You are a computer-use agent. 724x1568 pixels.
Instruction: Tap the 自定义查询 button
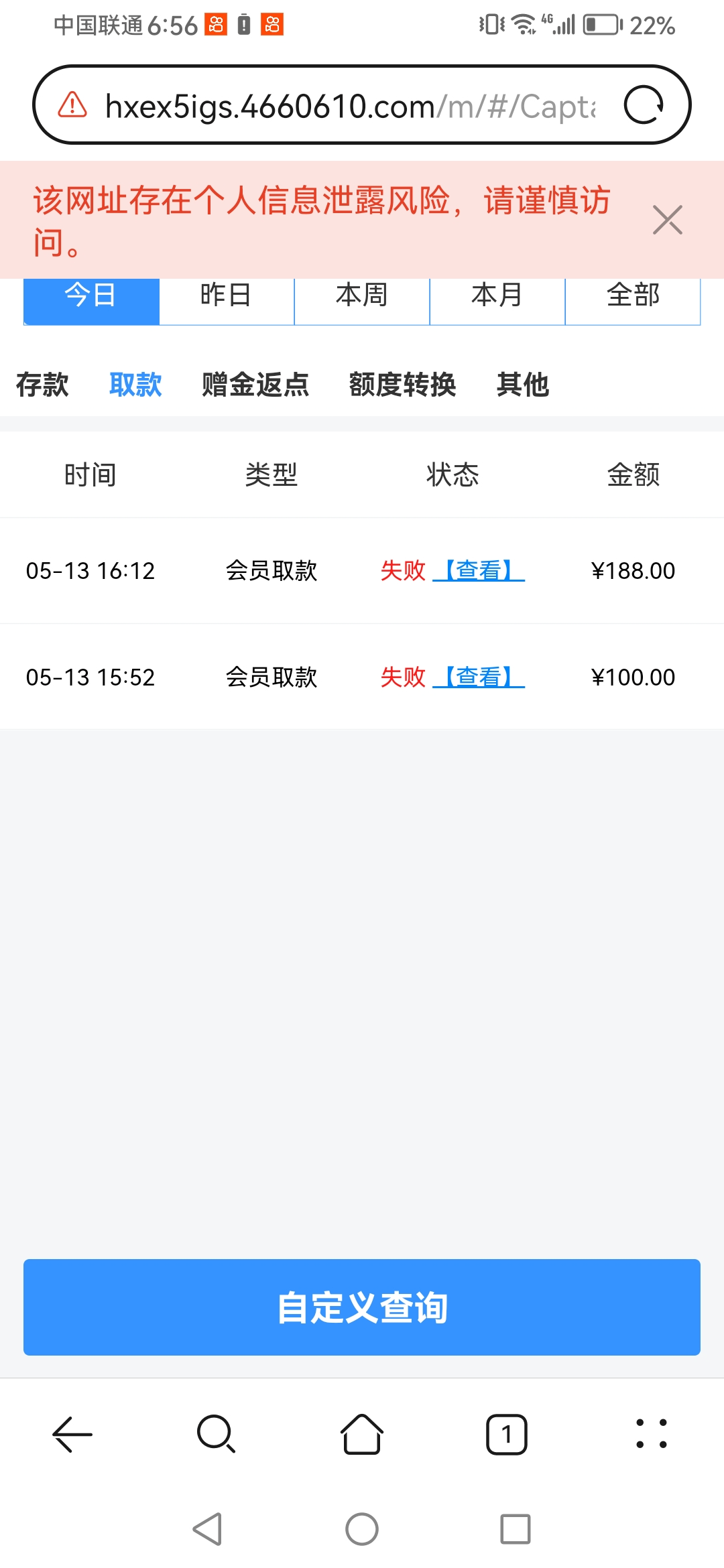[362, 1307]
